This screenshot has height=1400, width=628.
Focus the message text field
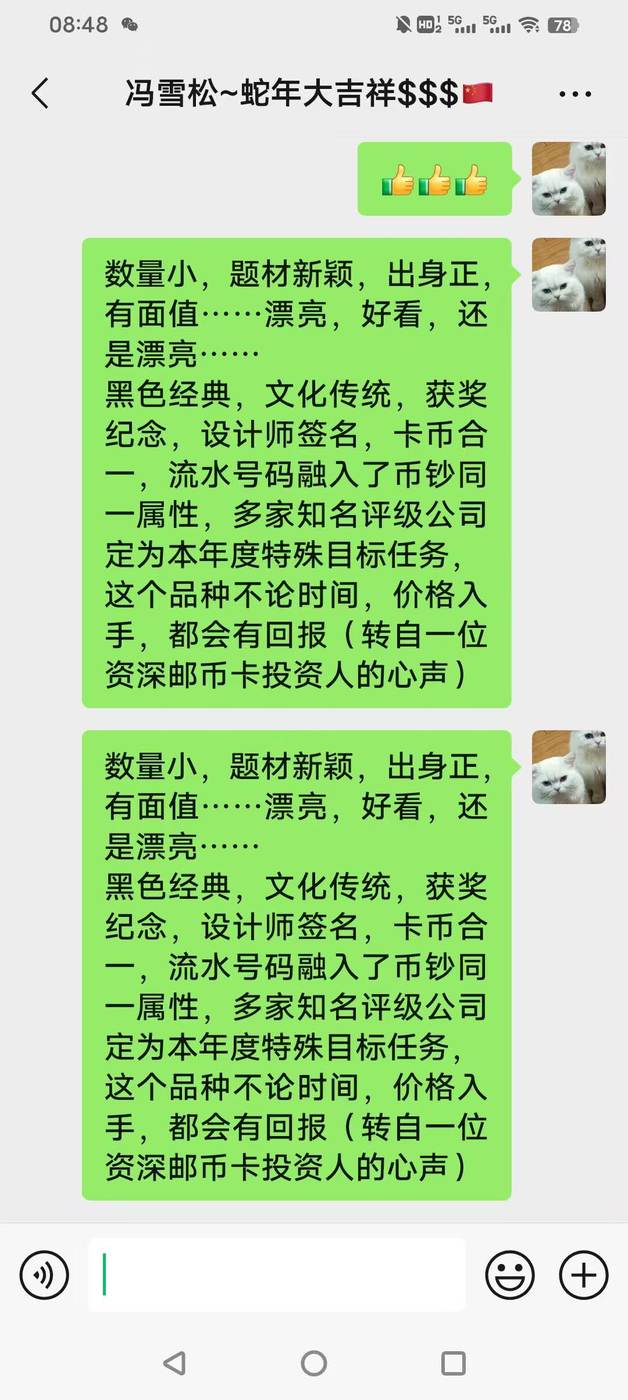click(x=277, y=1275)
